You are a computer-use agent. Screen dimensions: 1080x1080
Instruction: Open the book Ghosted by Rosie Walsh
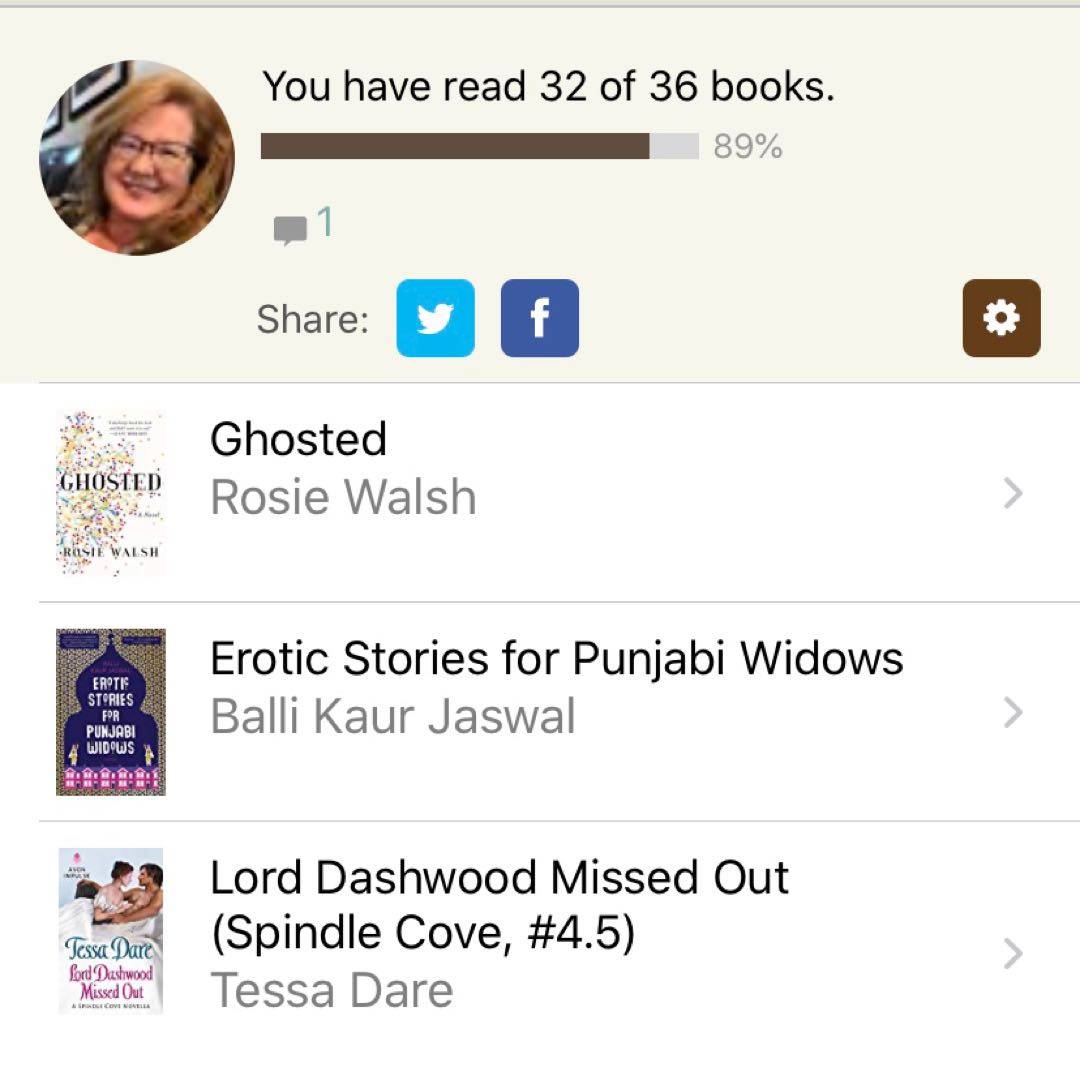click(x=540, y=493)
